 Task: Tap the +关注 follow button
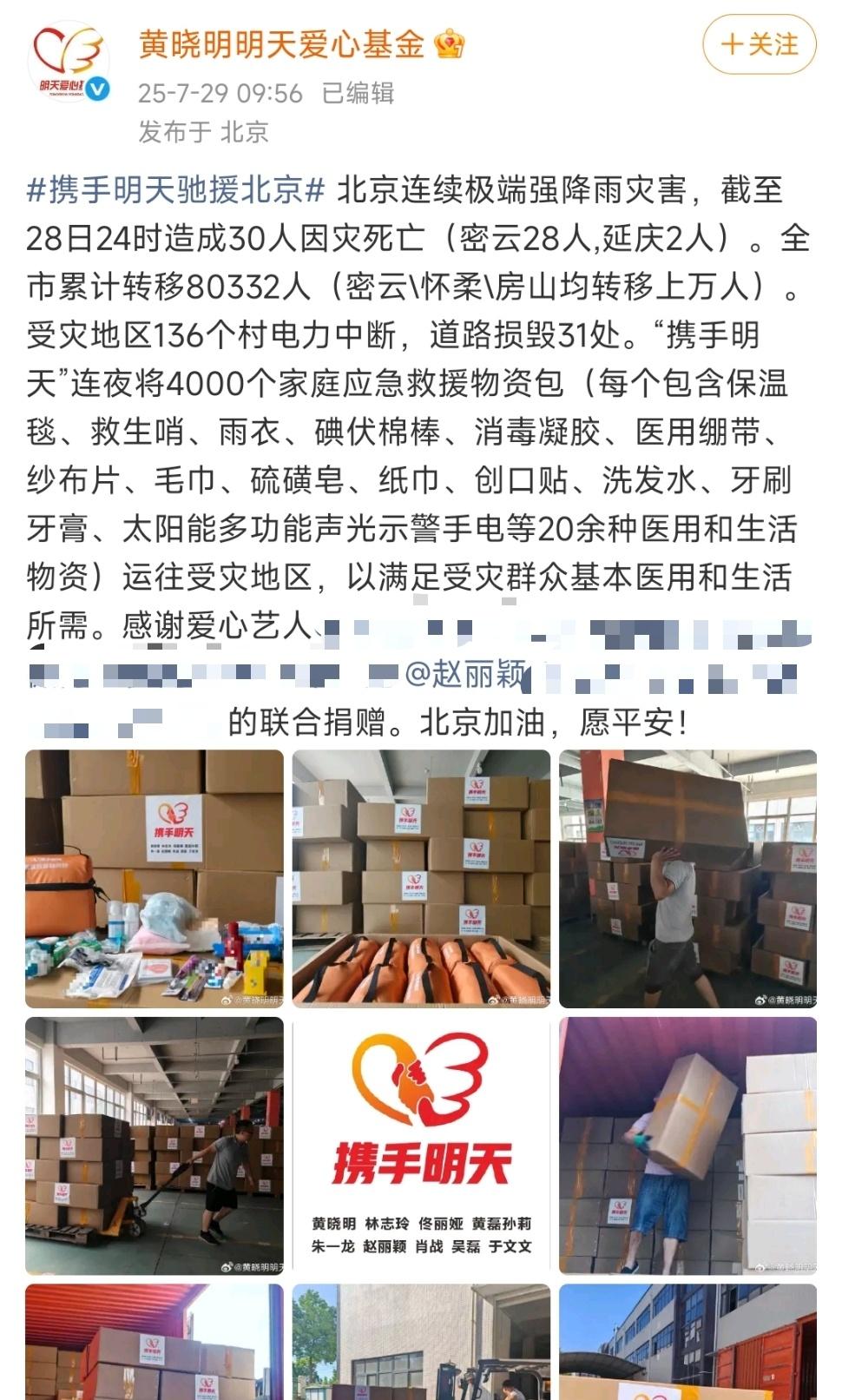[x=759, y=44]
